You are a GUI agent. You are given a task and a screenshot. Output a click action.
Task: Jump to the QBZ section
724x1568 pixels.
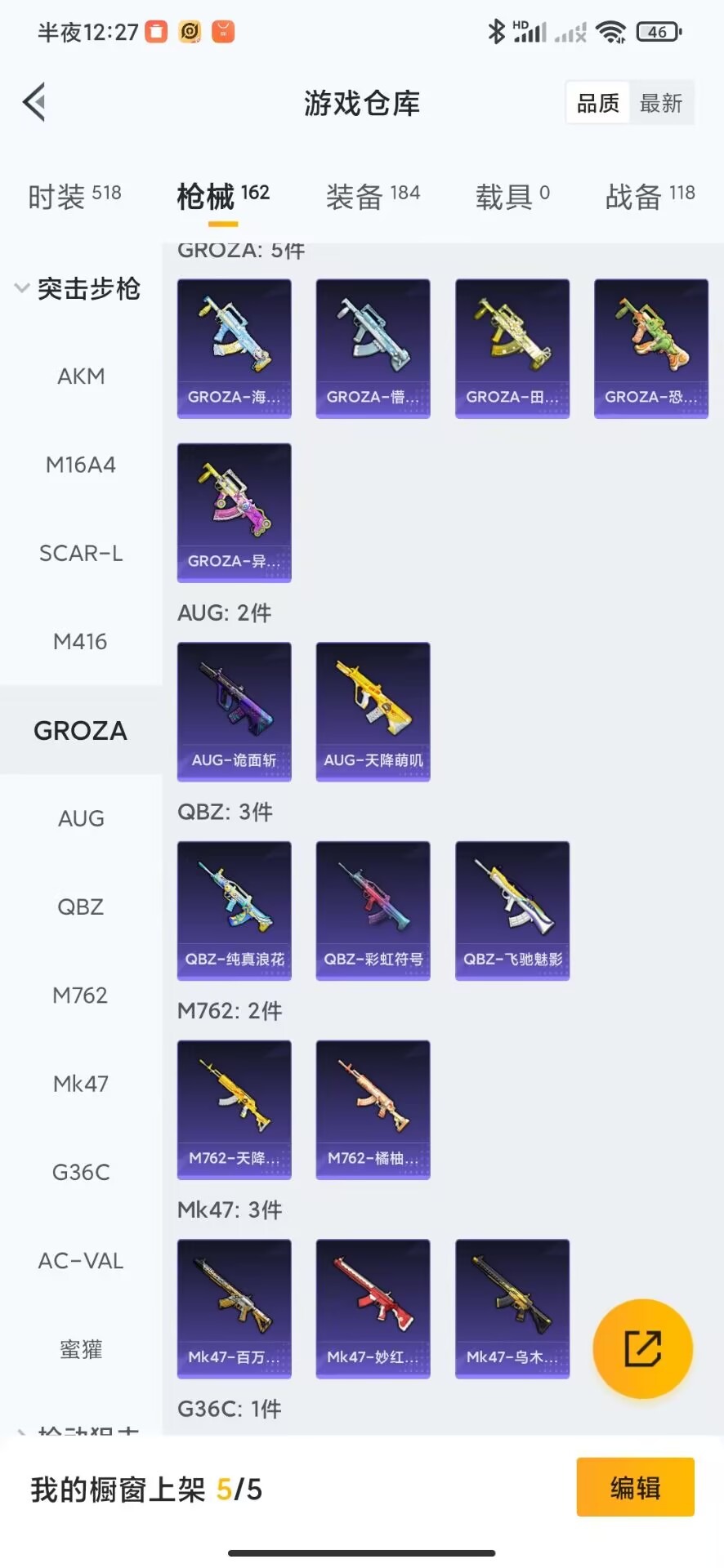point(81,906)
